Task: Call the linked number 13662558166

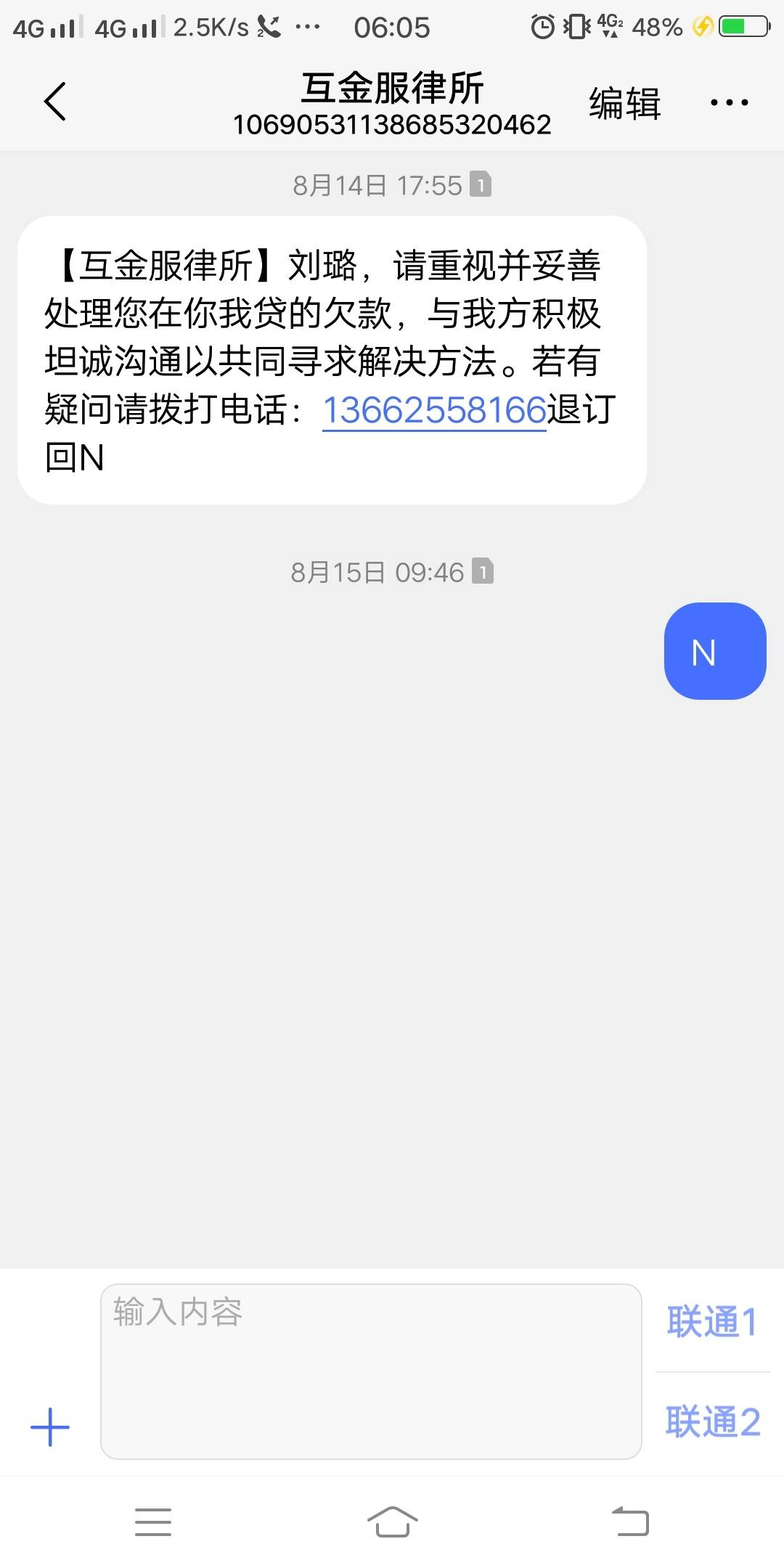Action: click(x=434, y=410)
